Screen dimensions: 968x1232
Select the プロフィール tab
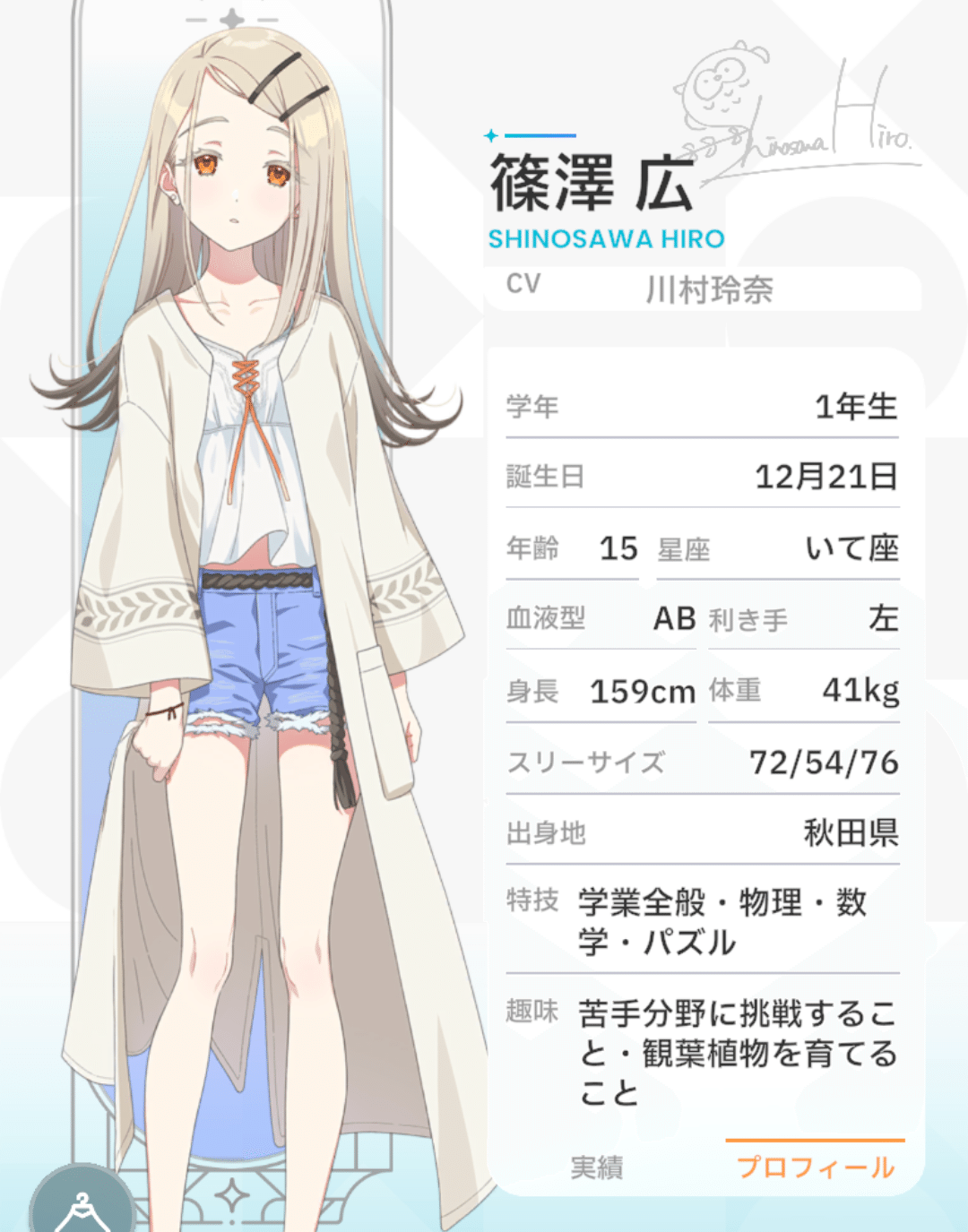click(815, 1167)
